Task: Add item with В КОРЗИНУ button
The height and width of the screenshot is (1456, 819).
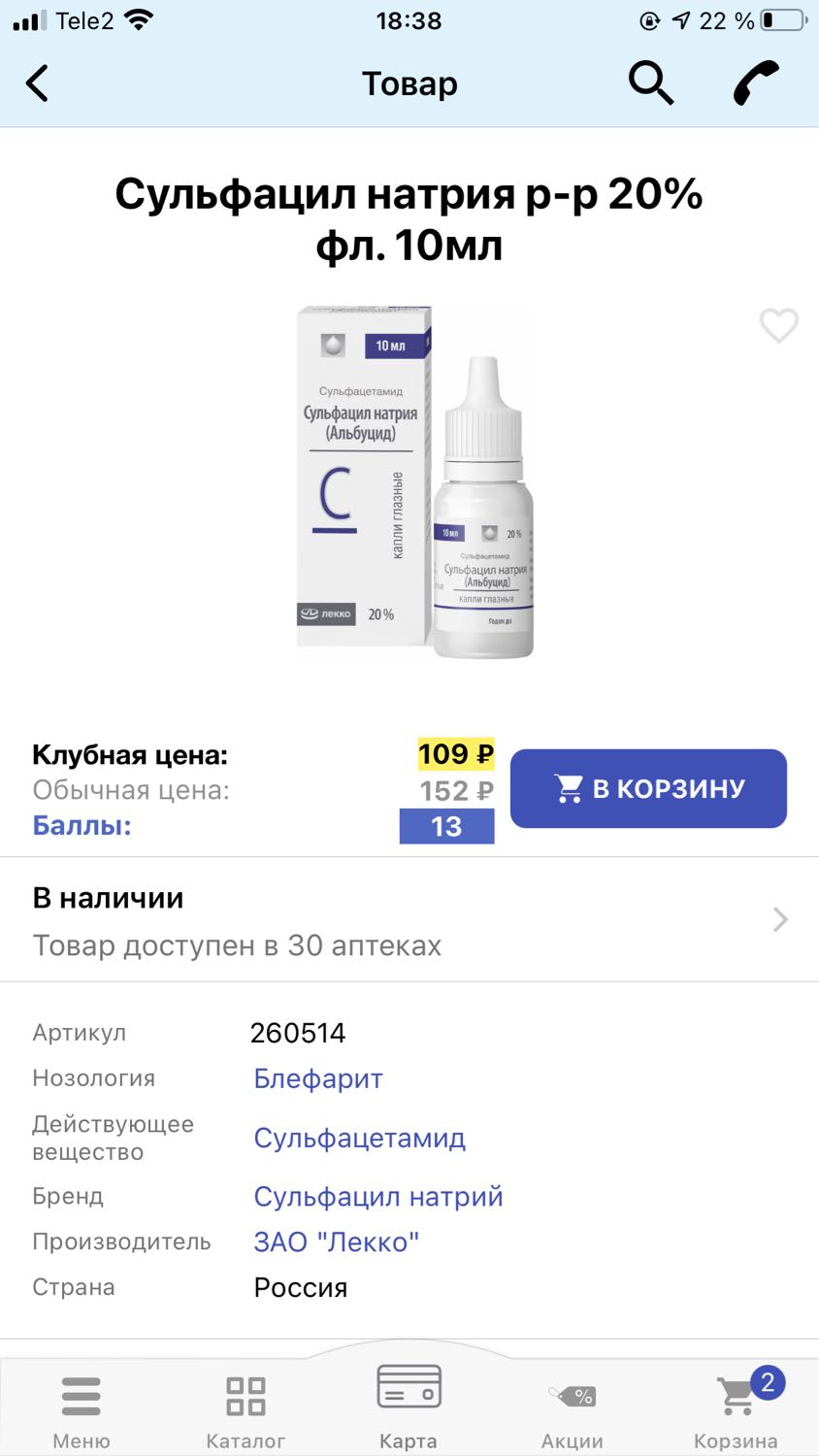Action: (648, 788)
